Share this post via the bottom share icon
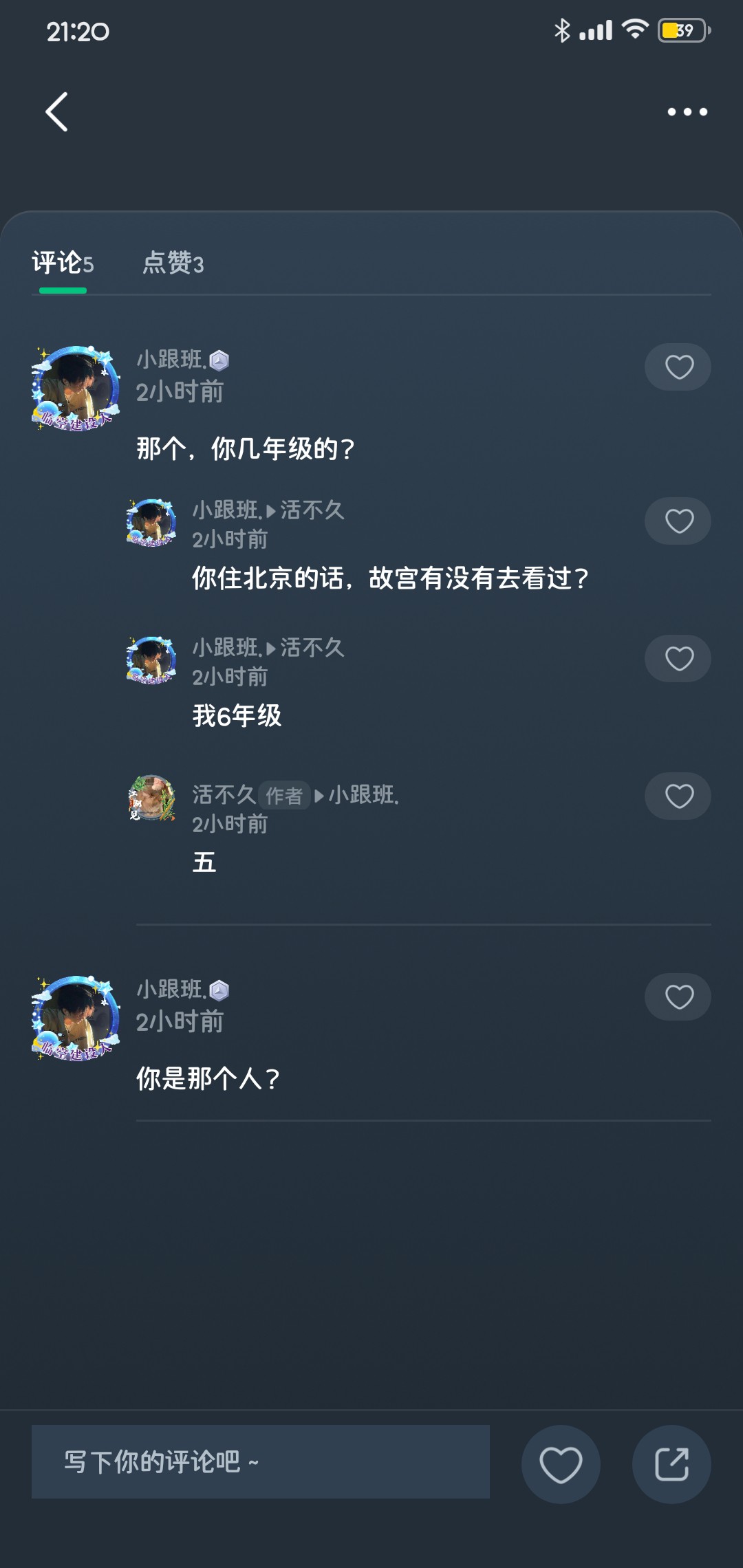The height and width of the screenshot is (1568, 743). tap(671, 1464)
